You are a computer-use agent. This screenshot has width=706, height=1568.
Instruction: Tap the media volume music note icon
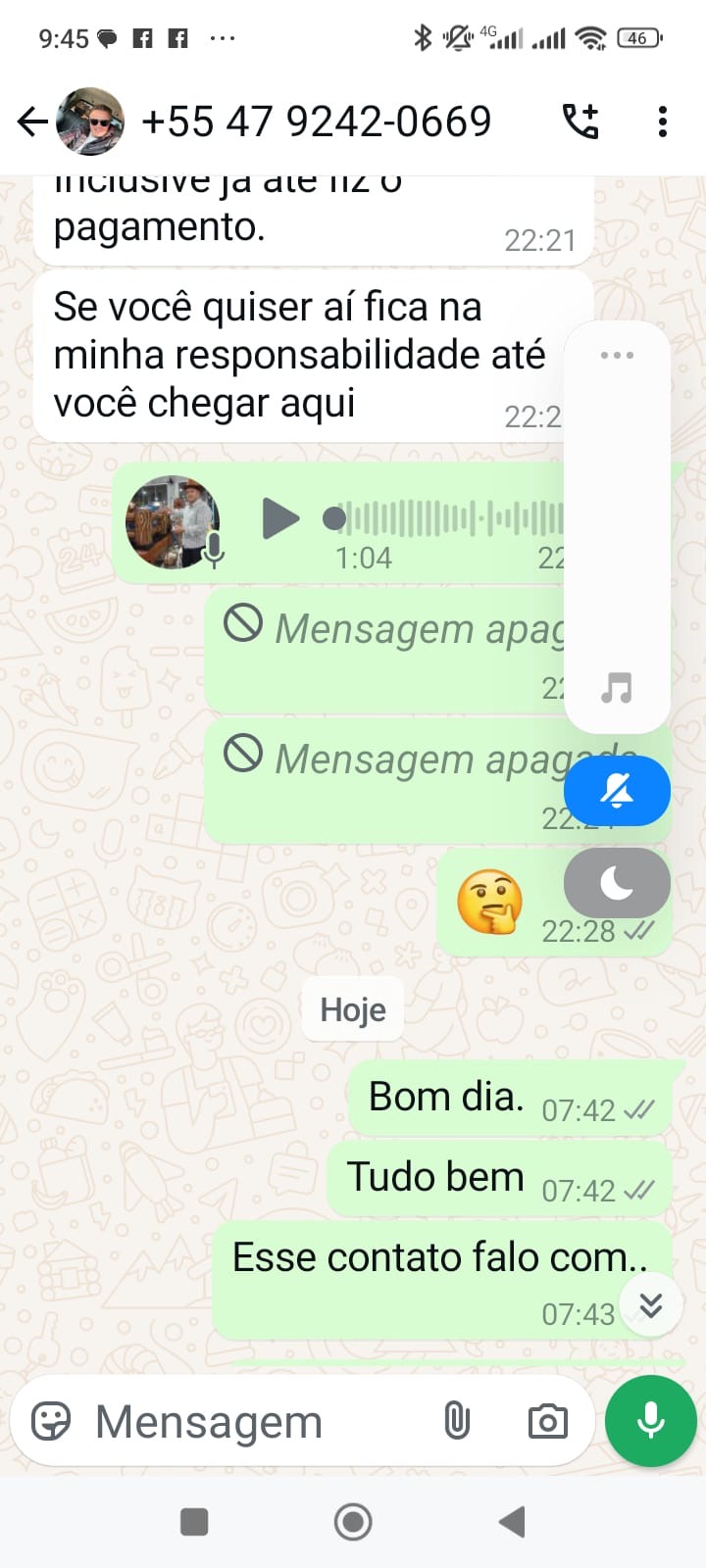(x=617, y=689)
